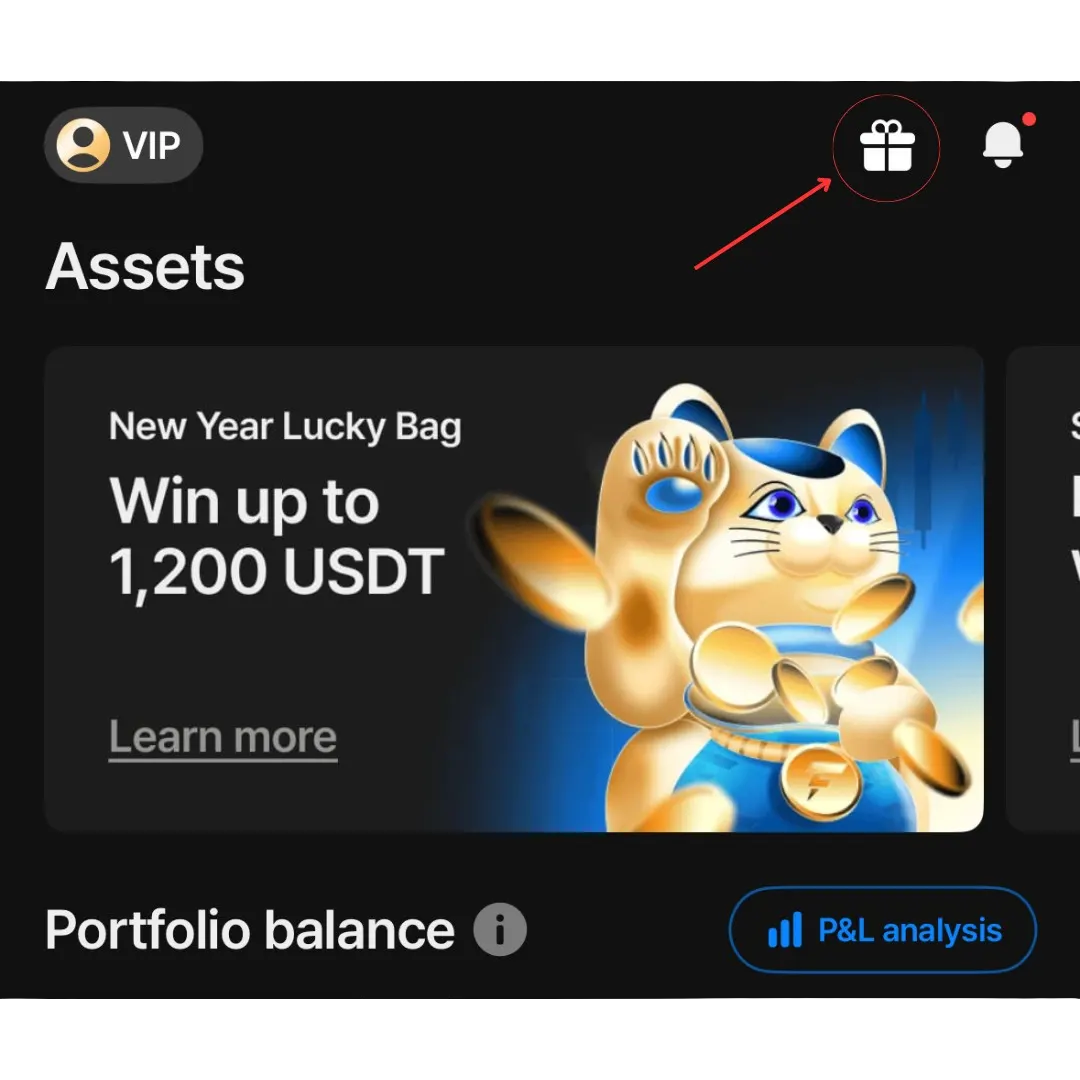This screenshot has width=1080, height=1080.
Task: Follow the Learn more link
Action: pos(222,738)
